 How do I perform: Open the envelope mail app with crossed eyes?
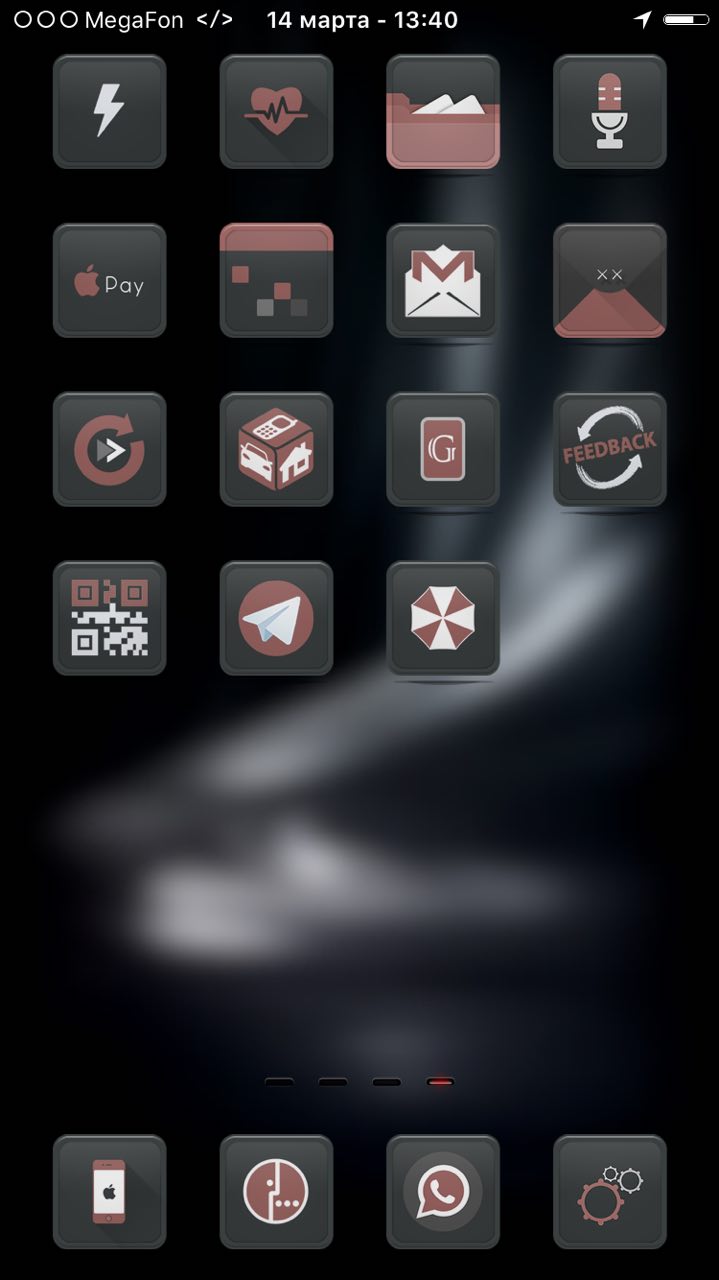point(609,280)
